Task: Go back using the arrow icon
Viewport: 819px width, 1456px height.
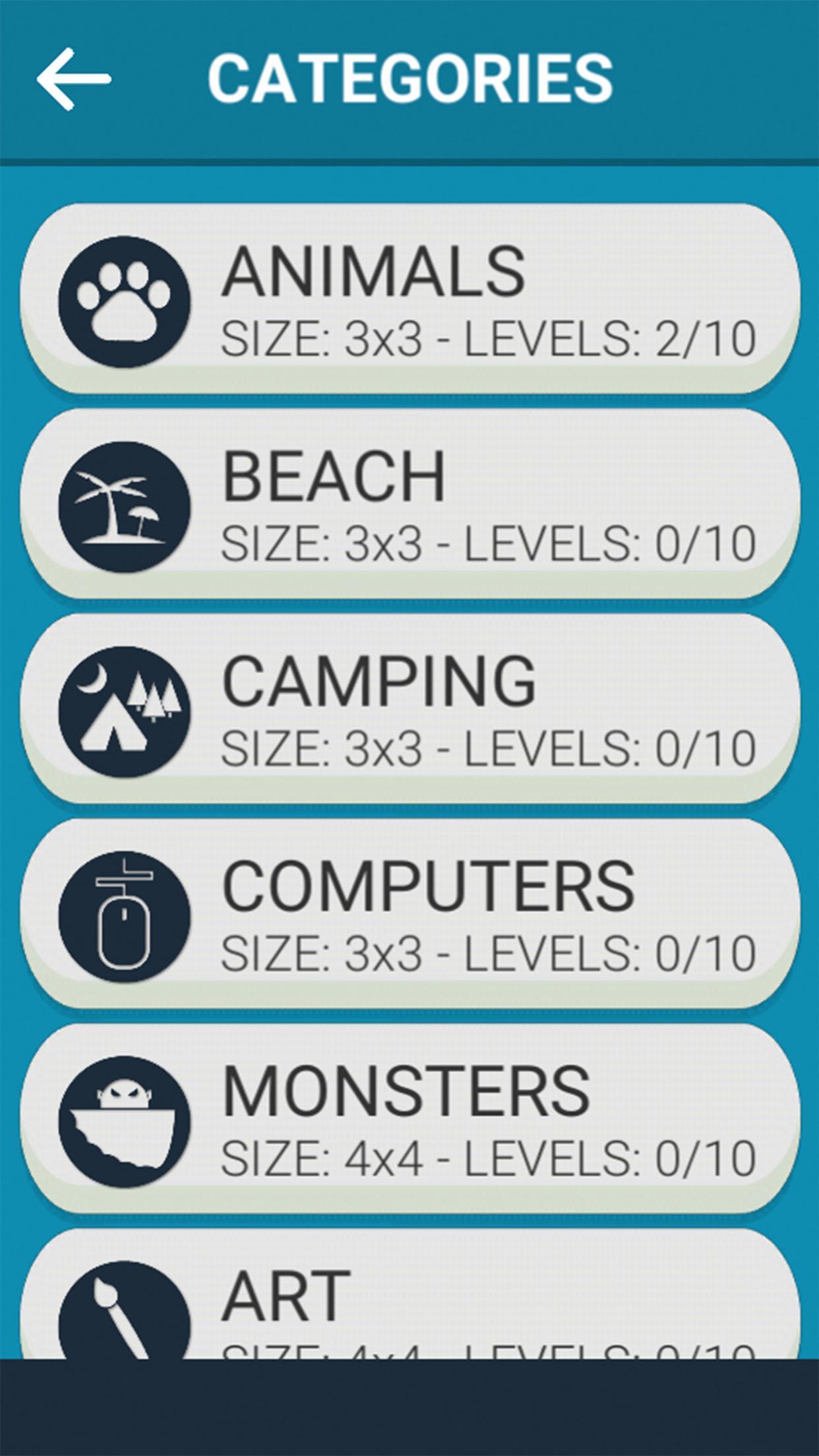Action: point(73,78)
